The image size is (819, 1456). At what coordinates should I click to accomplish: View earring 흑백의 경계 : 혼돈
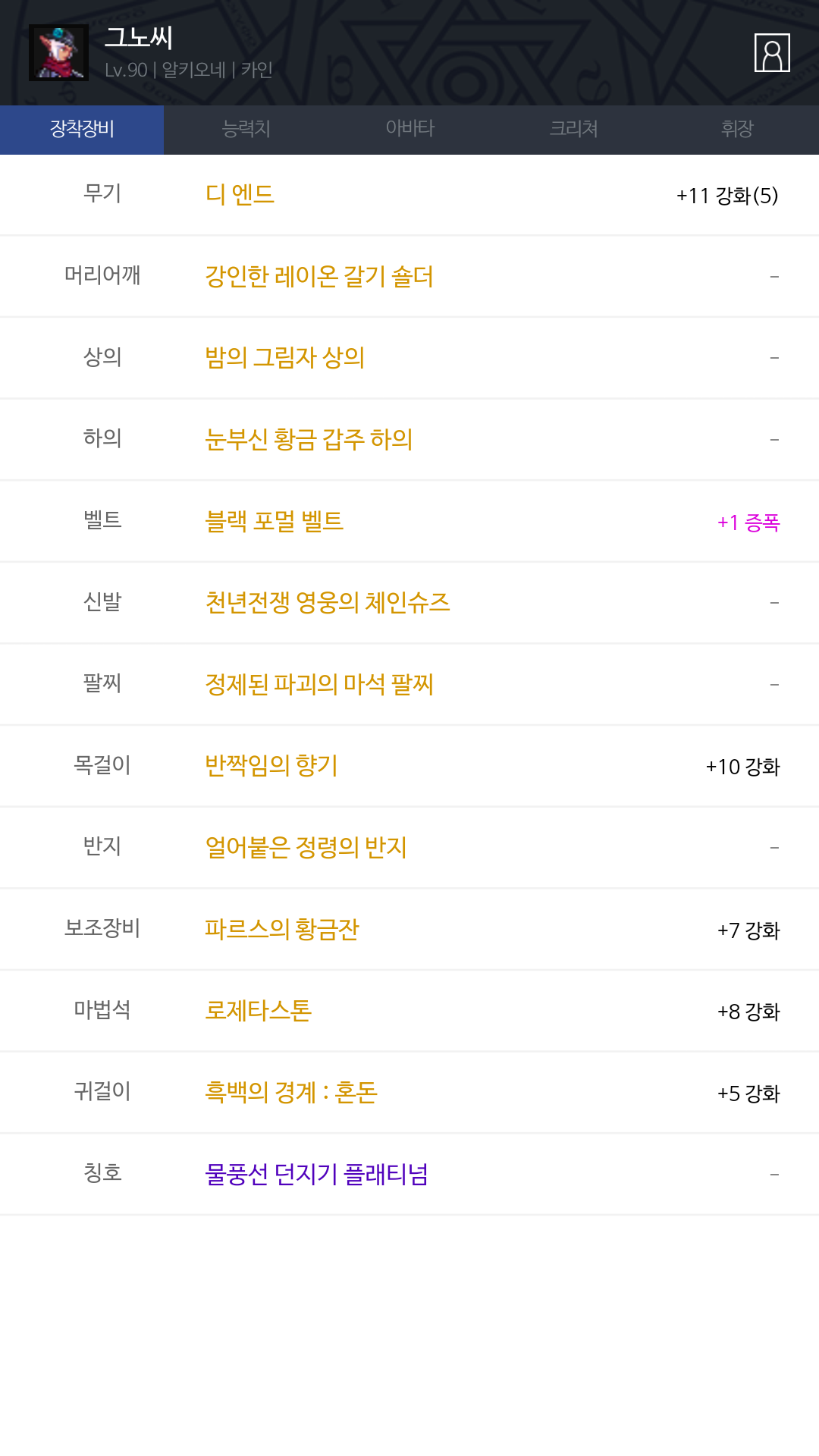(291, 1093)
